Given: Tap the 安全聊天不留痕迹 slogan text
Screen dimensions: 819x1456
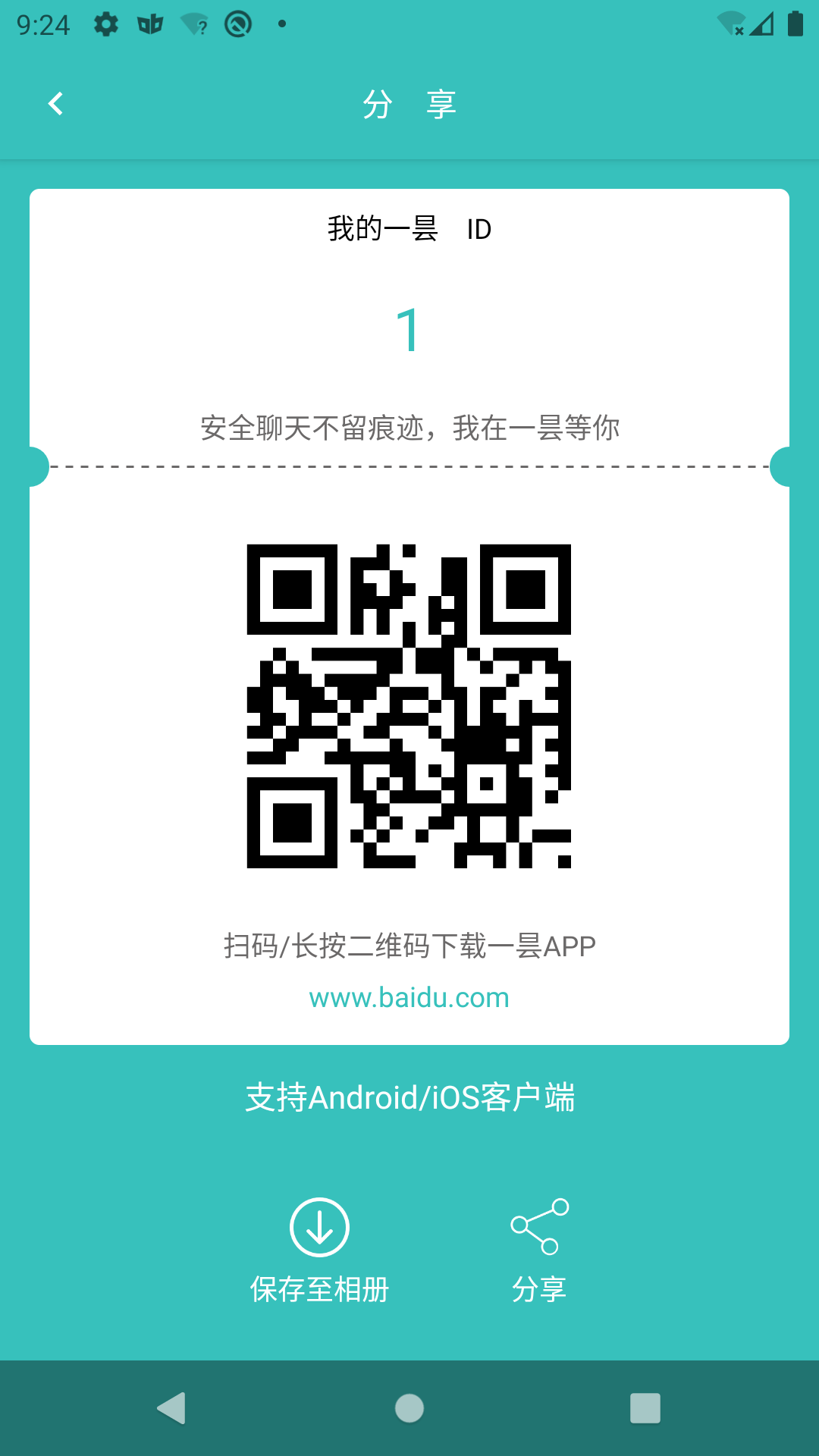Looking at the screenshot, I should [409, 427].
